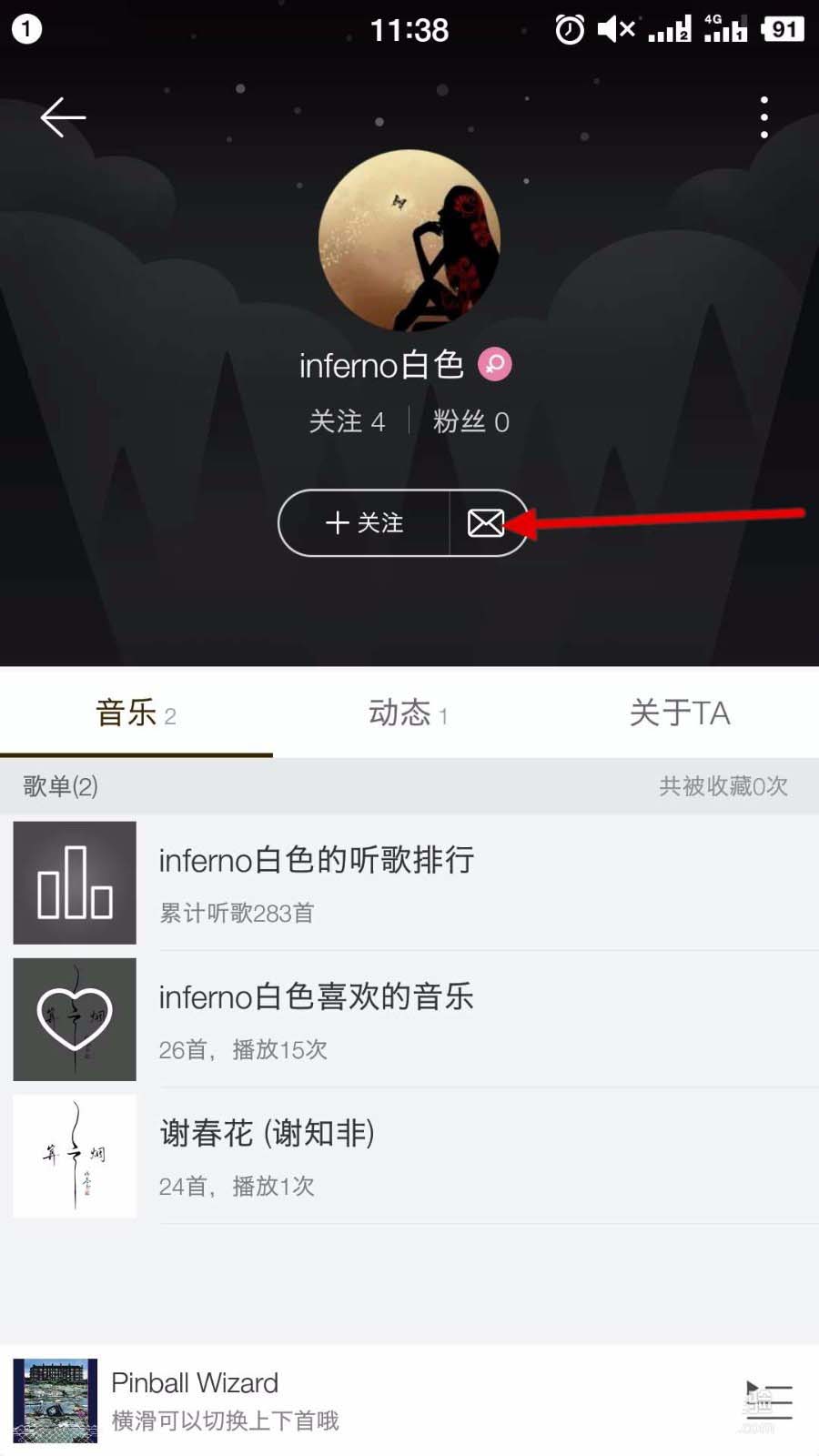Open inferno白色喜欢的音乐 playlist

(x=409, y=1018)
